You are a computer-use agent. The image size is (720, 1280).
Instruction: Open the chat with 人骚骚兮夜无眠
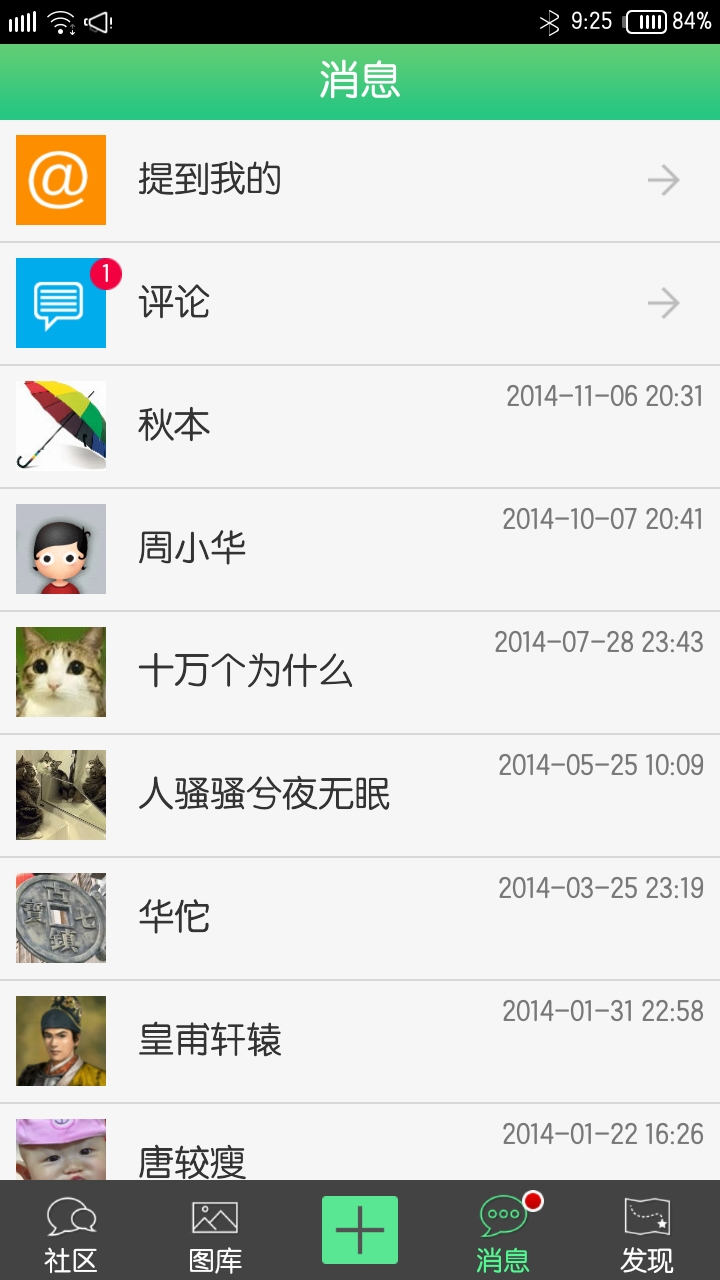[x=360, y=796]
